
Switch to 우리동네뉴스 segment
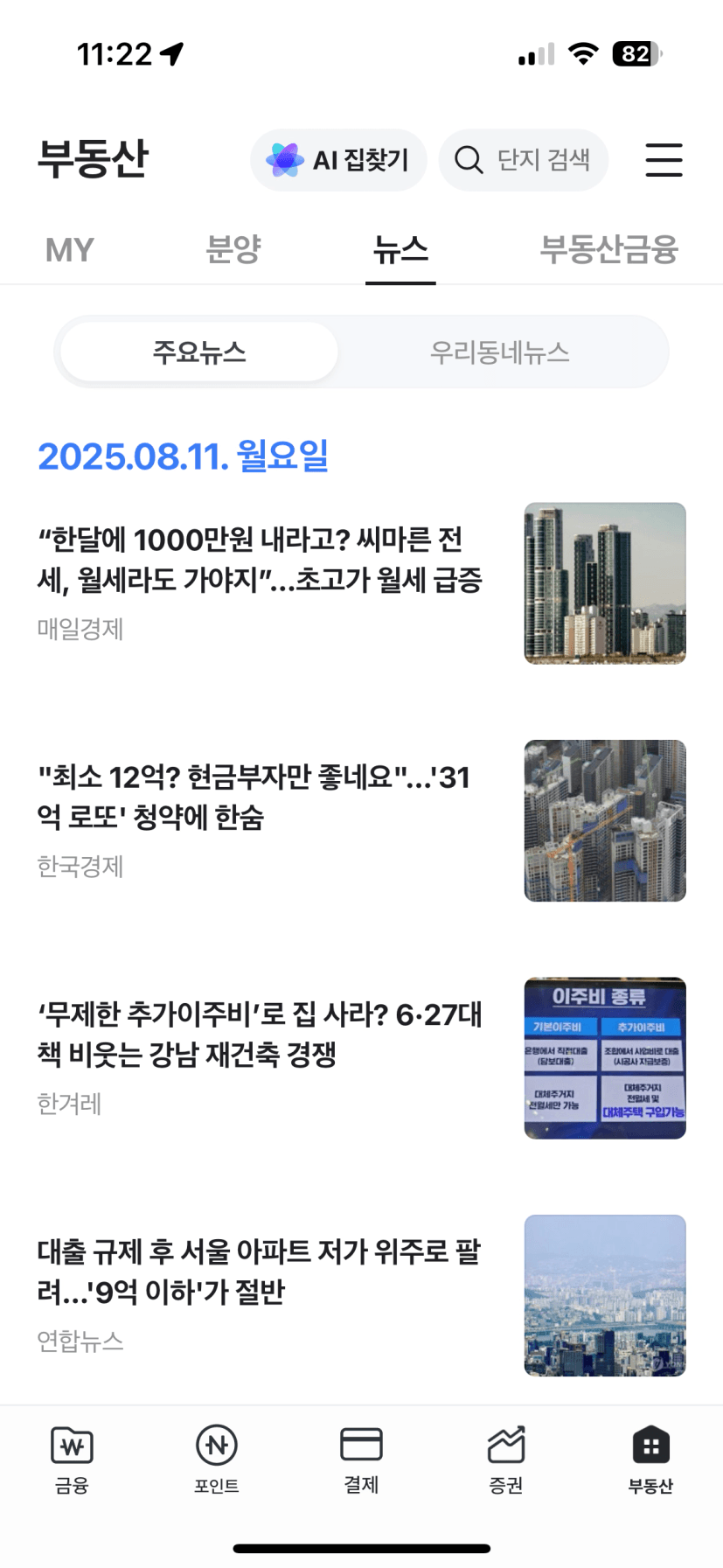coord(499,352)
